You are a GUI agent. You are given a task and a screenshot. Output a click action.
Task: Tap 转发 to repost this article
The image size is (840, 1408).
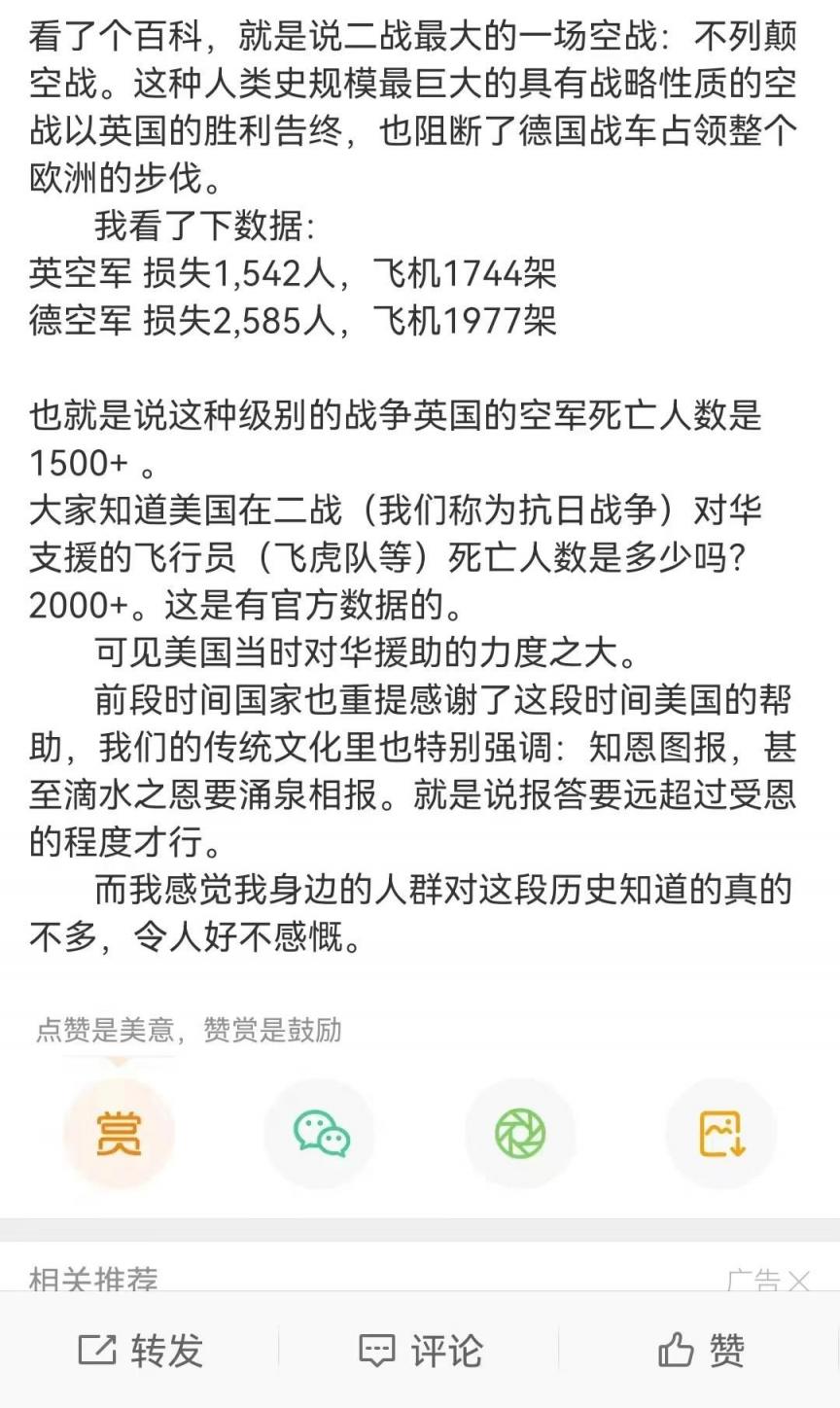pyautogui.click(x=140, y=1350)
